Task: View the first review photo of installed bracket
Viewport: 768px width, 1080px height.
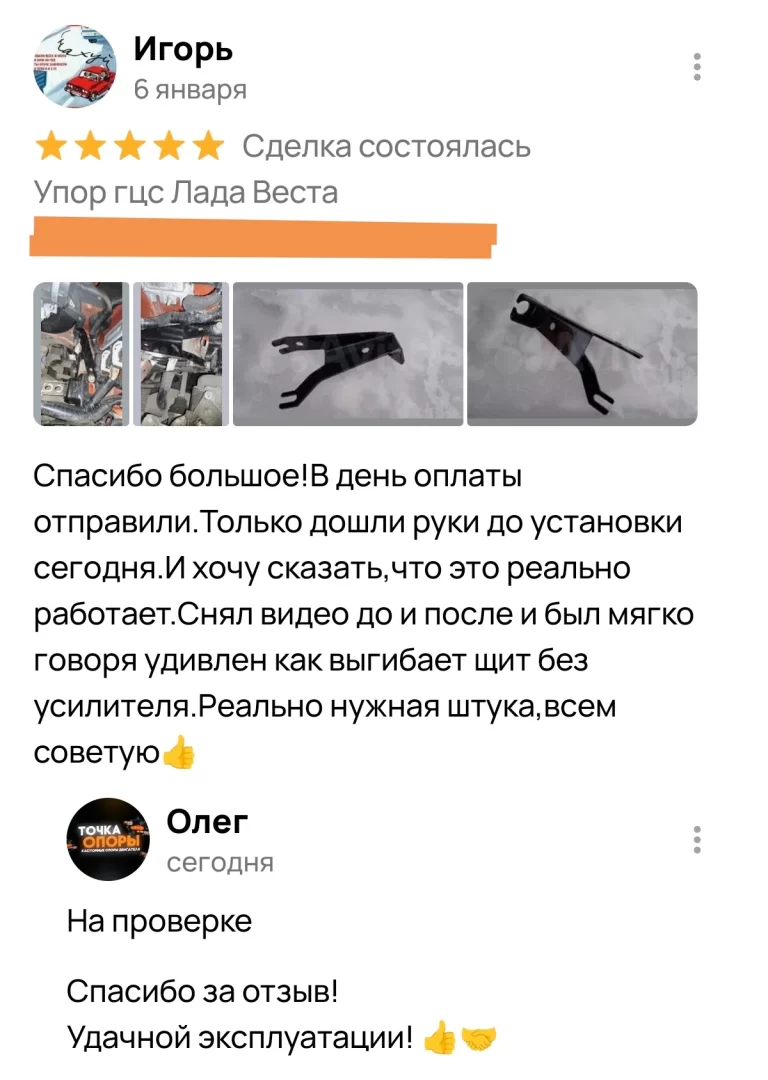Action: pos(82,354)
